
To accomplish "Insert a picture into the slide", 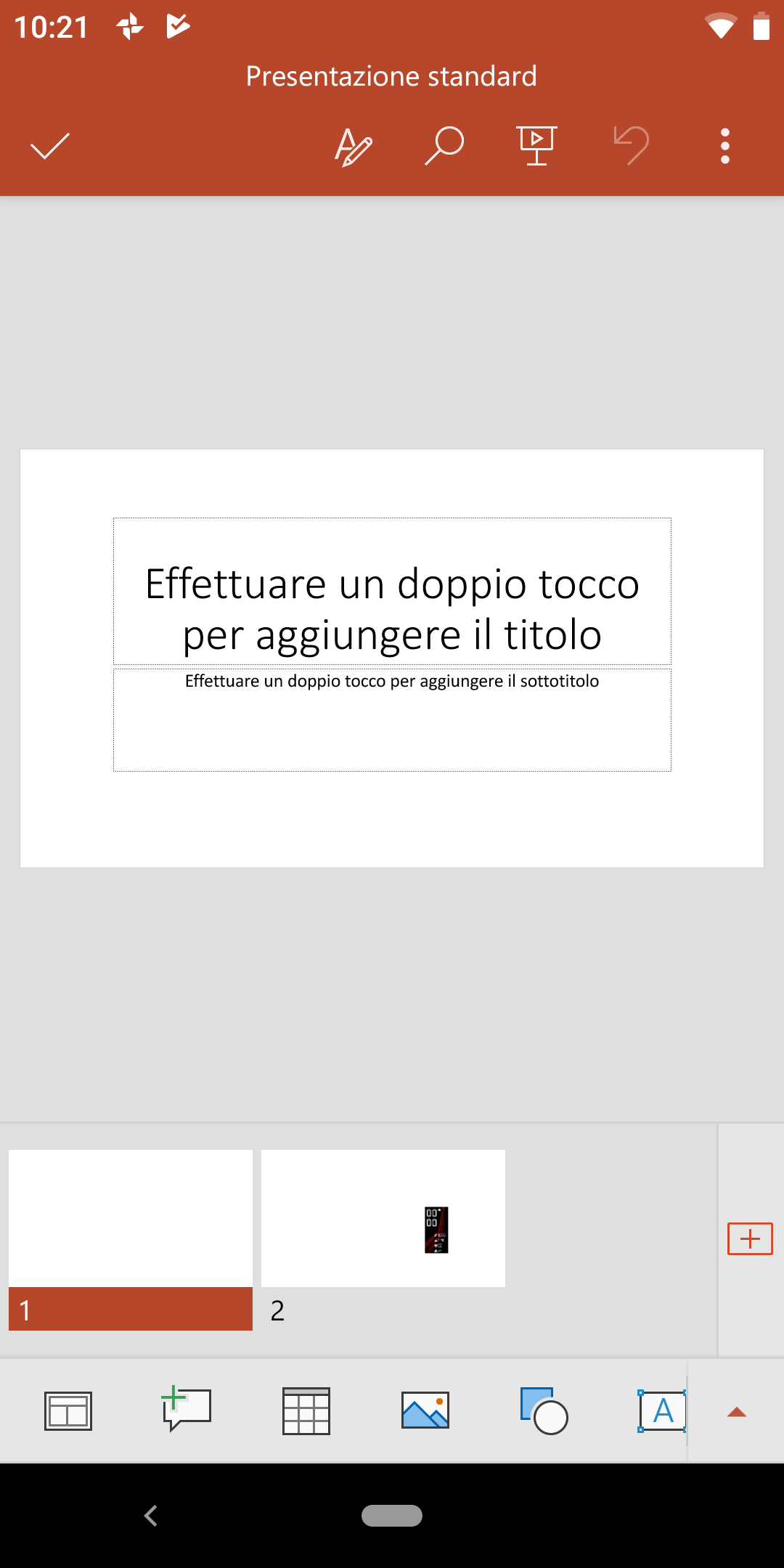I will point(425,1410).
